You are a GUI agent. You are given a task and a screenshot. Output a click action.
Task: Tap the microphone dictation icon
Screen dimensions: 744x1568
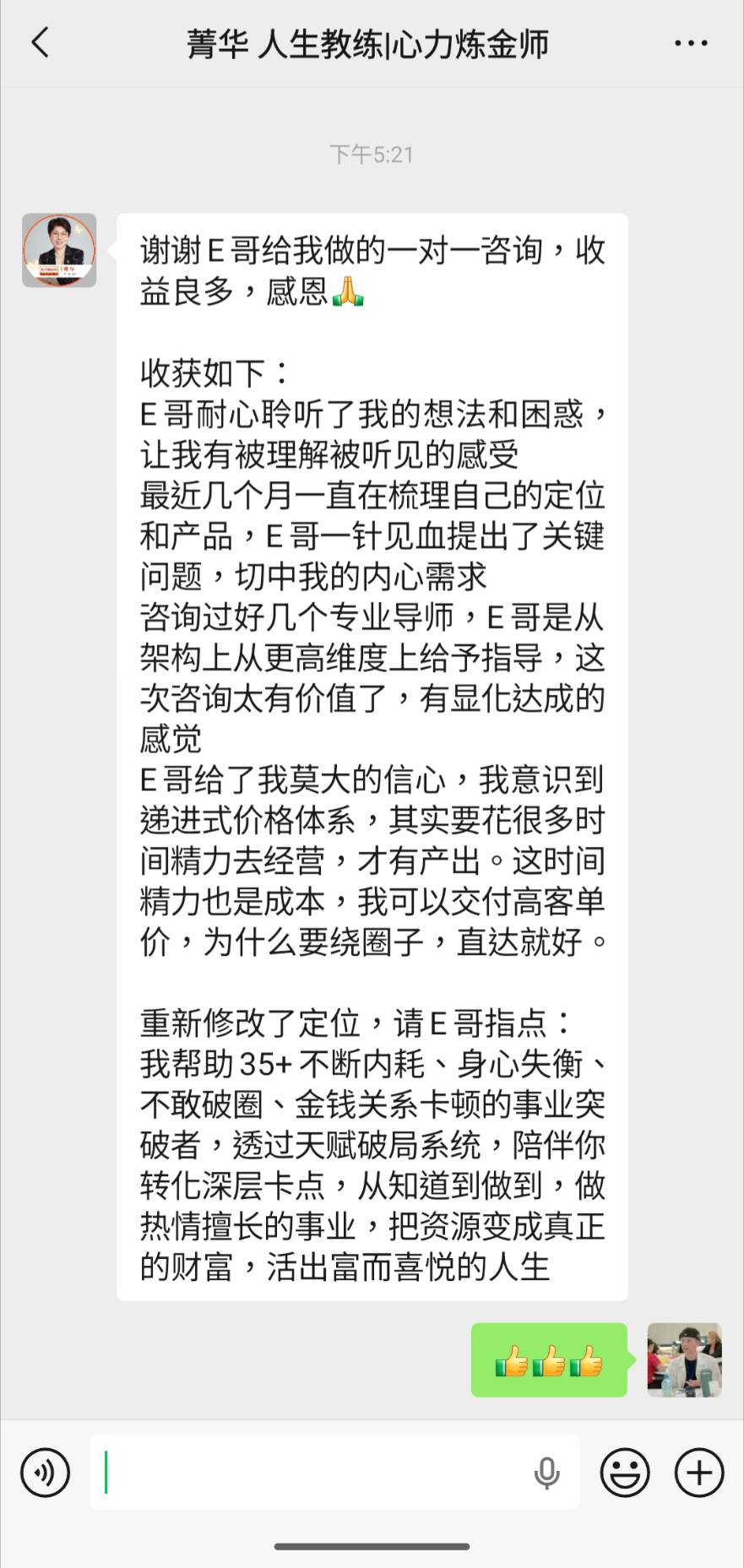pyautogui.click(x=546, y=1473)
